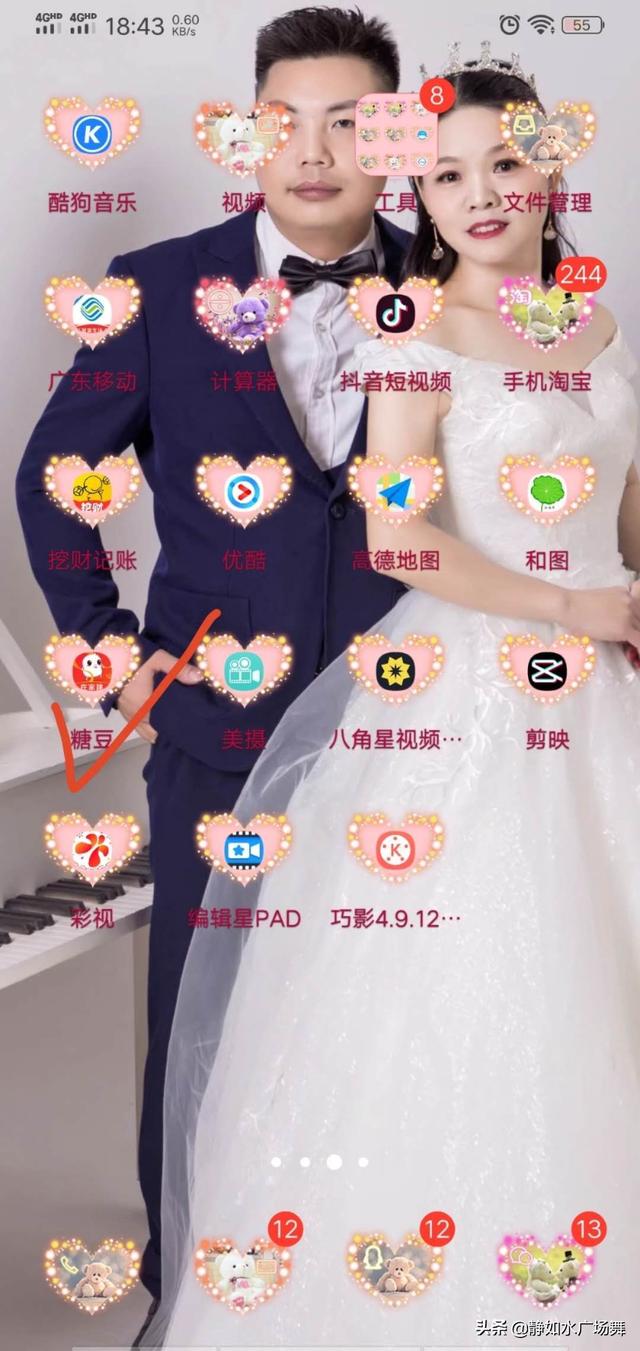640x1351 pixels.
Task: Launch the 视频 app
Action: pos(243,135)
